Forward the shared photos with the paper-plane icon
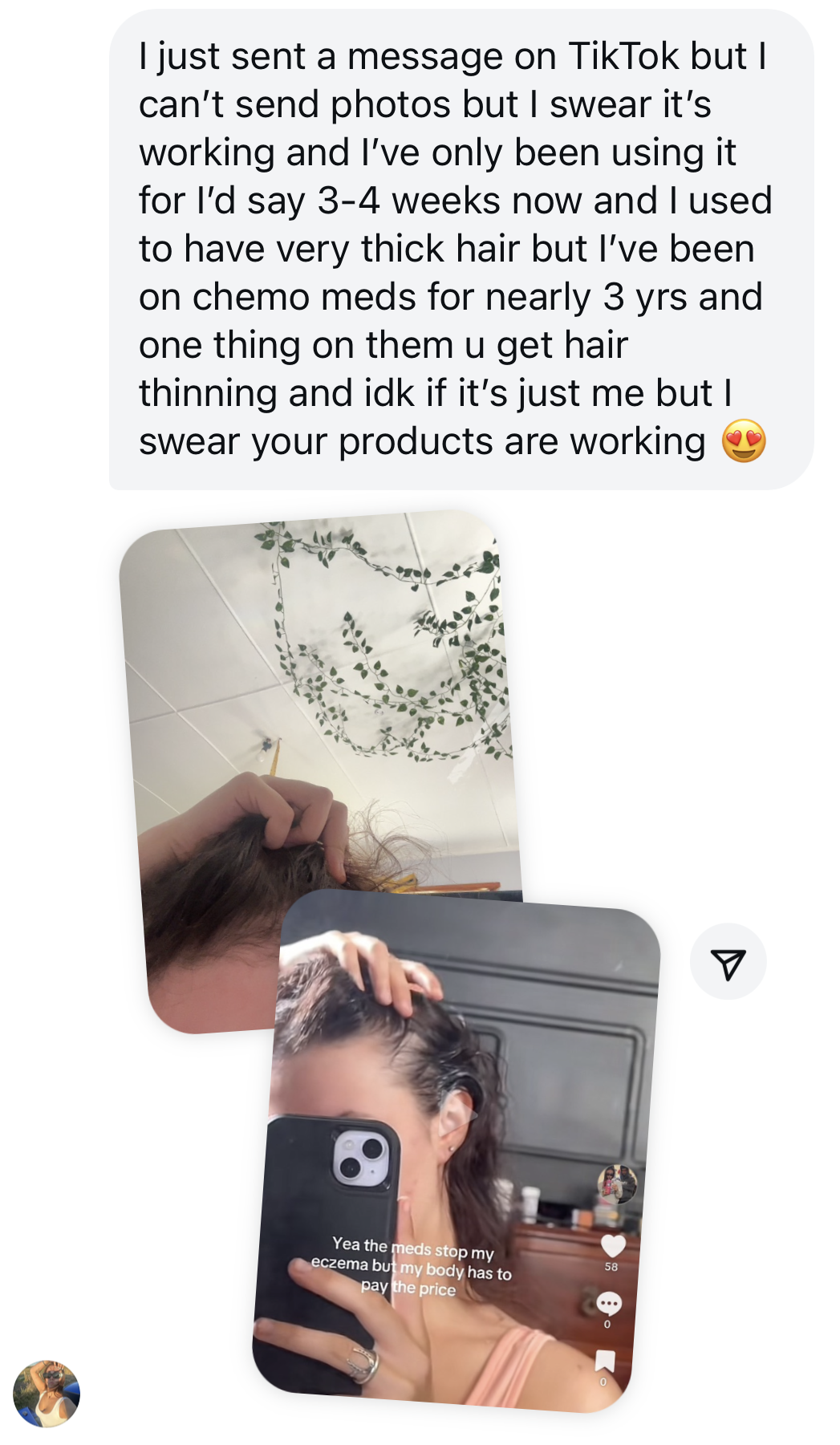Viewport: 840px width, 1445px height. point(728,961)
